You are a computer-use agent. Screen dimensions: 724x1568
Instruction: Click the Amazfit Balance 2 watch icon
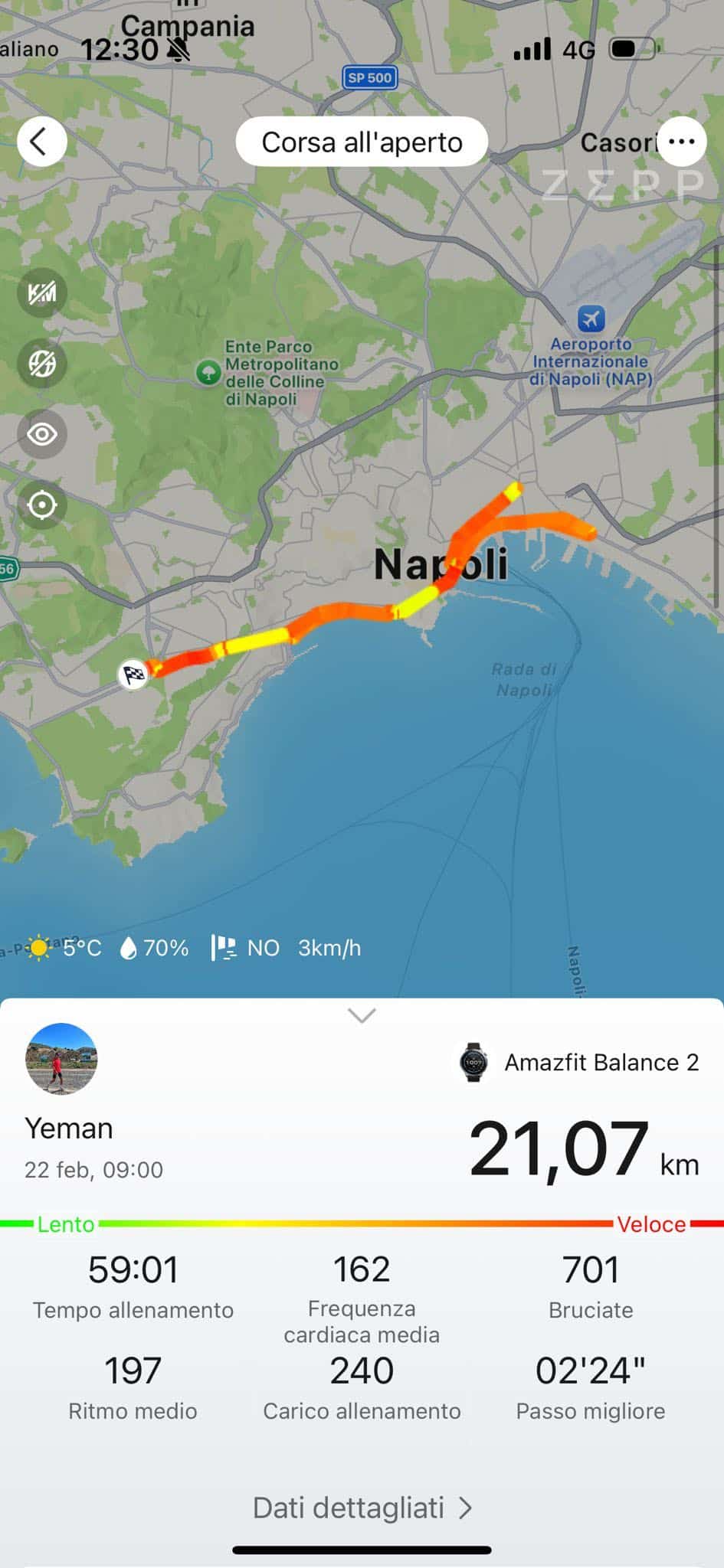pos(474,1062)
